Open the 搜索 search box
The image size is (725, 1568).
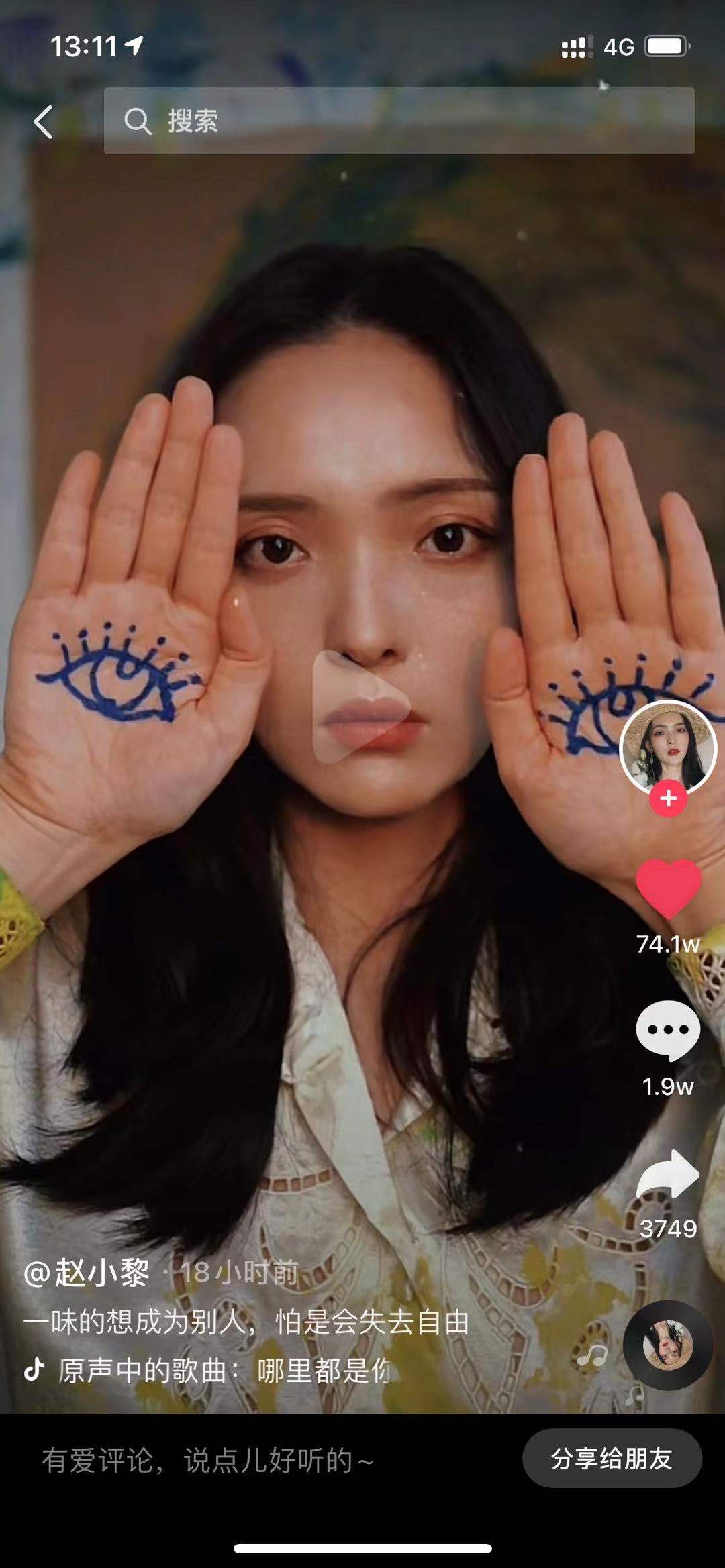point(399,121)
